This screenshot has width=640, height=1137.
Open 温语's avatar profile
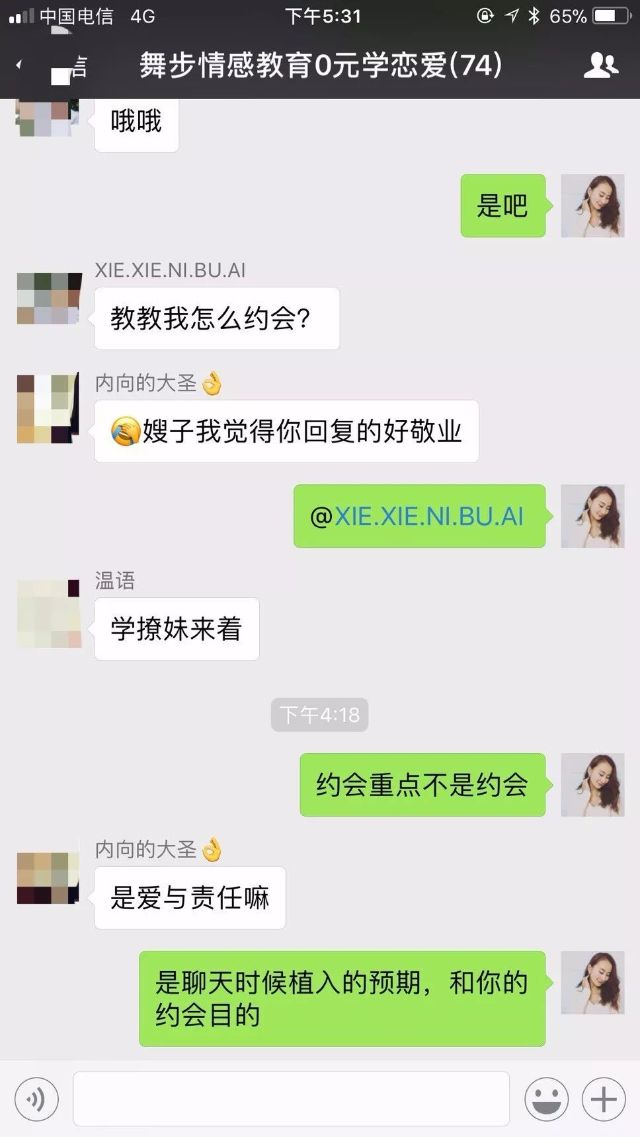(49, 614)
